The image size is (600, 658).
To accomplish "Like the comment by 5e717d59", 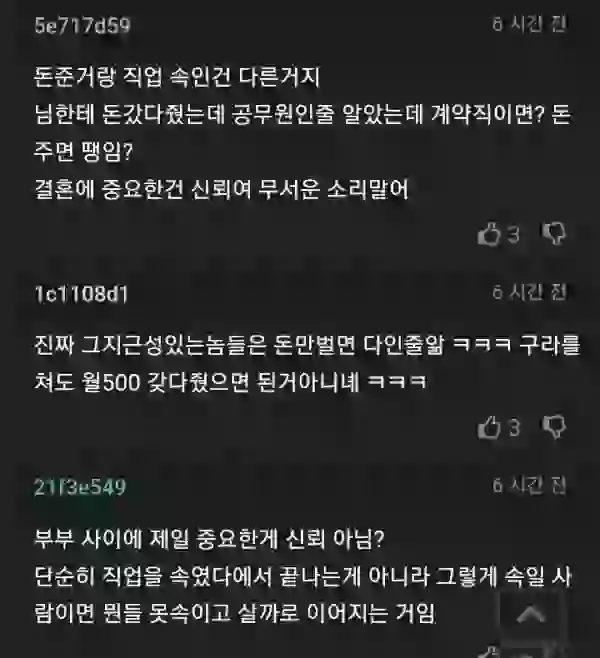I will (x=489, y=234).
